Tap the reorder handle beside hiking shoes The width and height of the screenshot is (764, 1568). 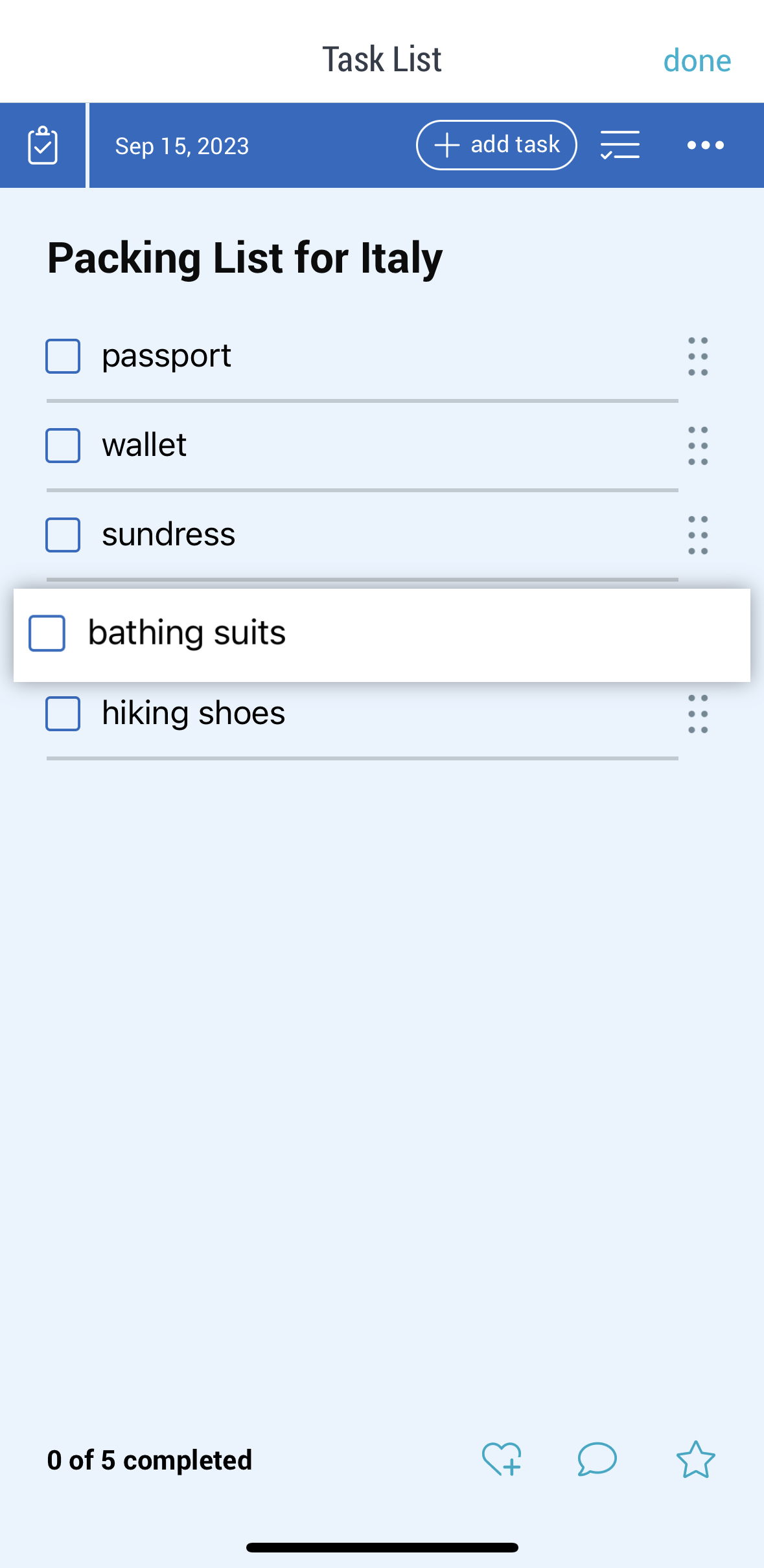click(698, 714)
